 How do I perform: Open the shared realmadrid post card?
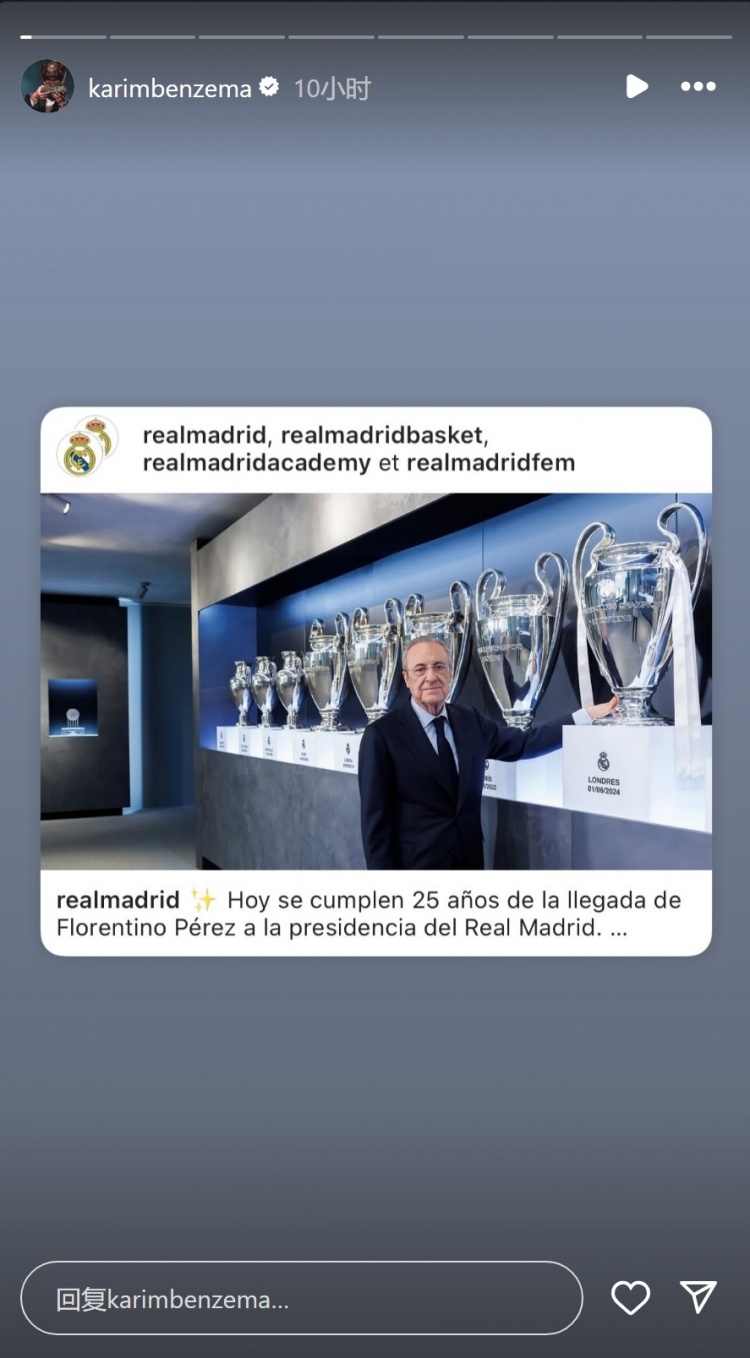coord(376,681)
